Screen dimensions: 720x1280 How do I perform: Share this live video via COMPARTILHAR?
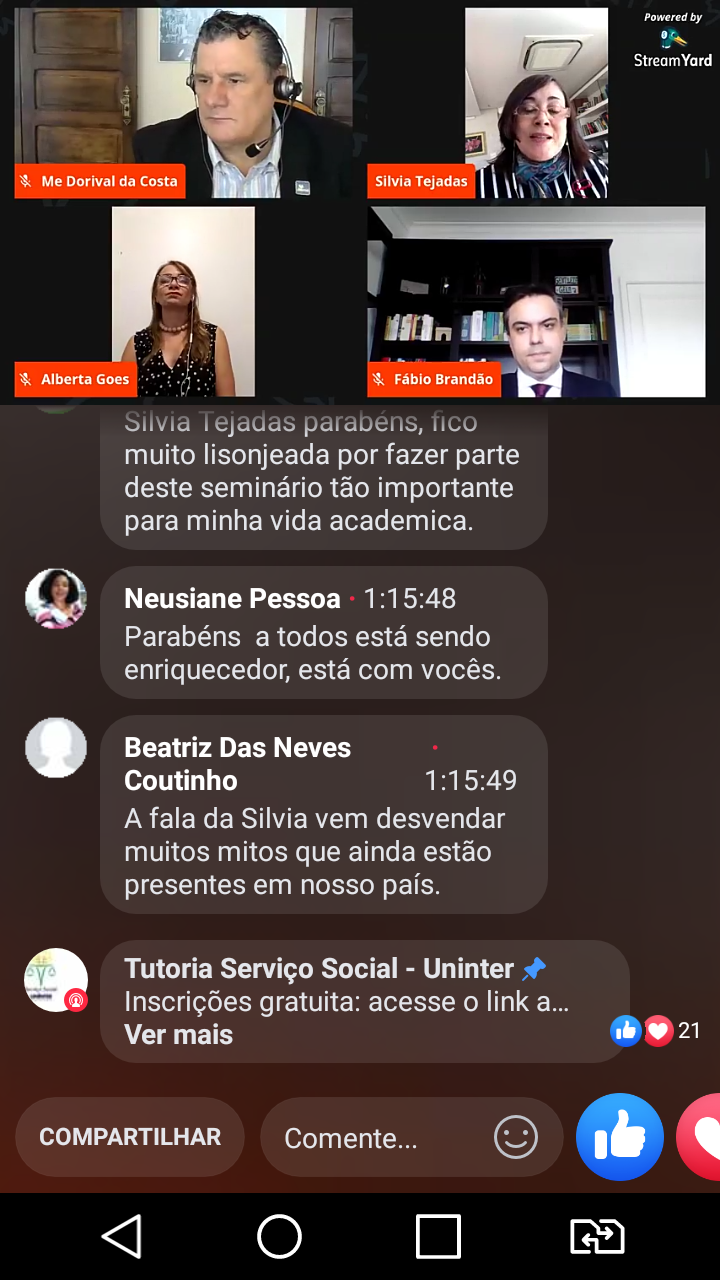130,1137
